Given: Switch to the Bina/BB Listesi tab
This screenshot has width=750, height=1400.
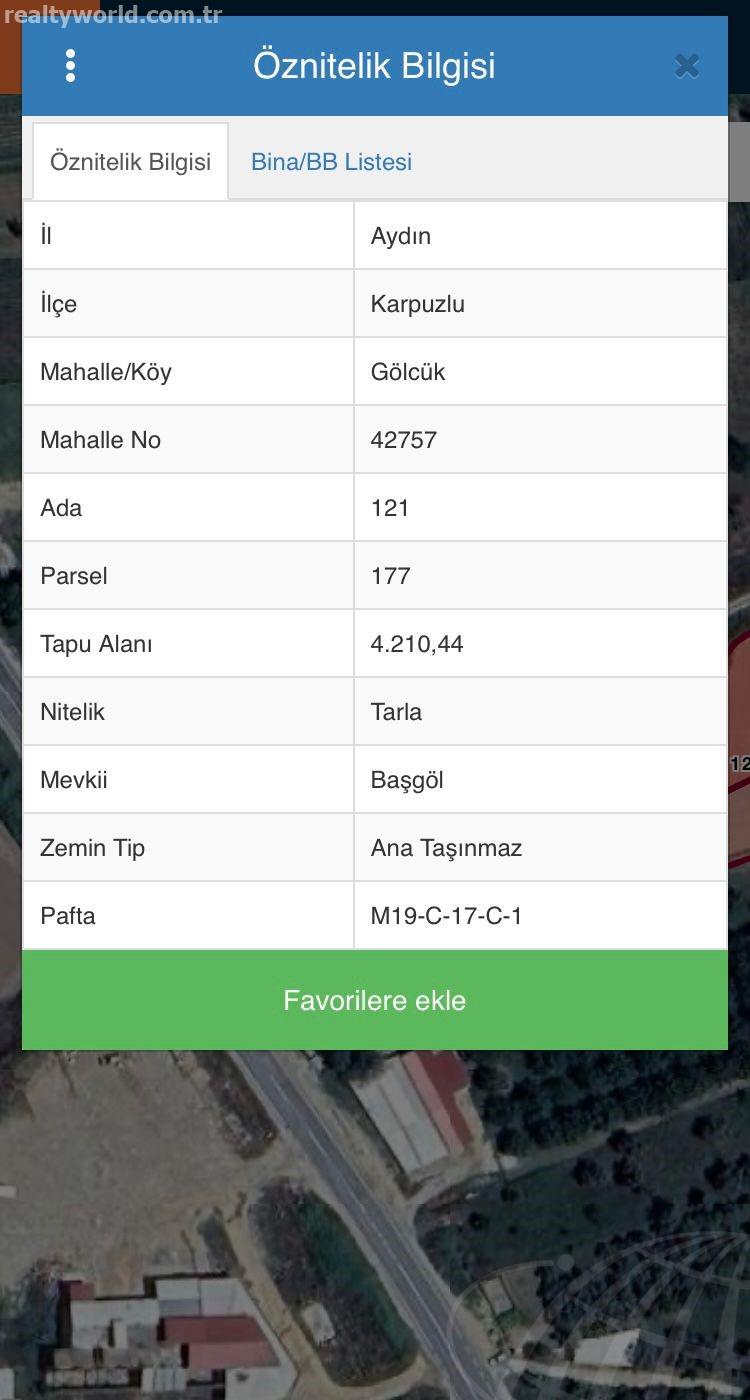Looking at the screenshot, I should pyautogui.click(x=331, y=162).
